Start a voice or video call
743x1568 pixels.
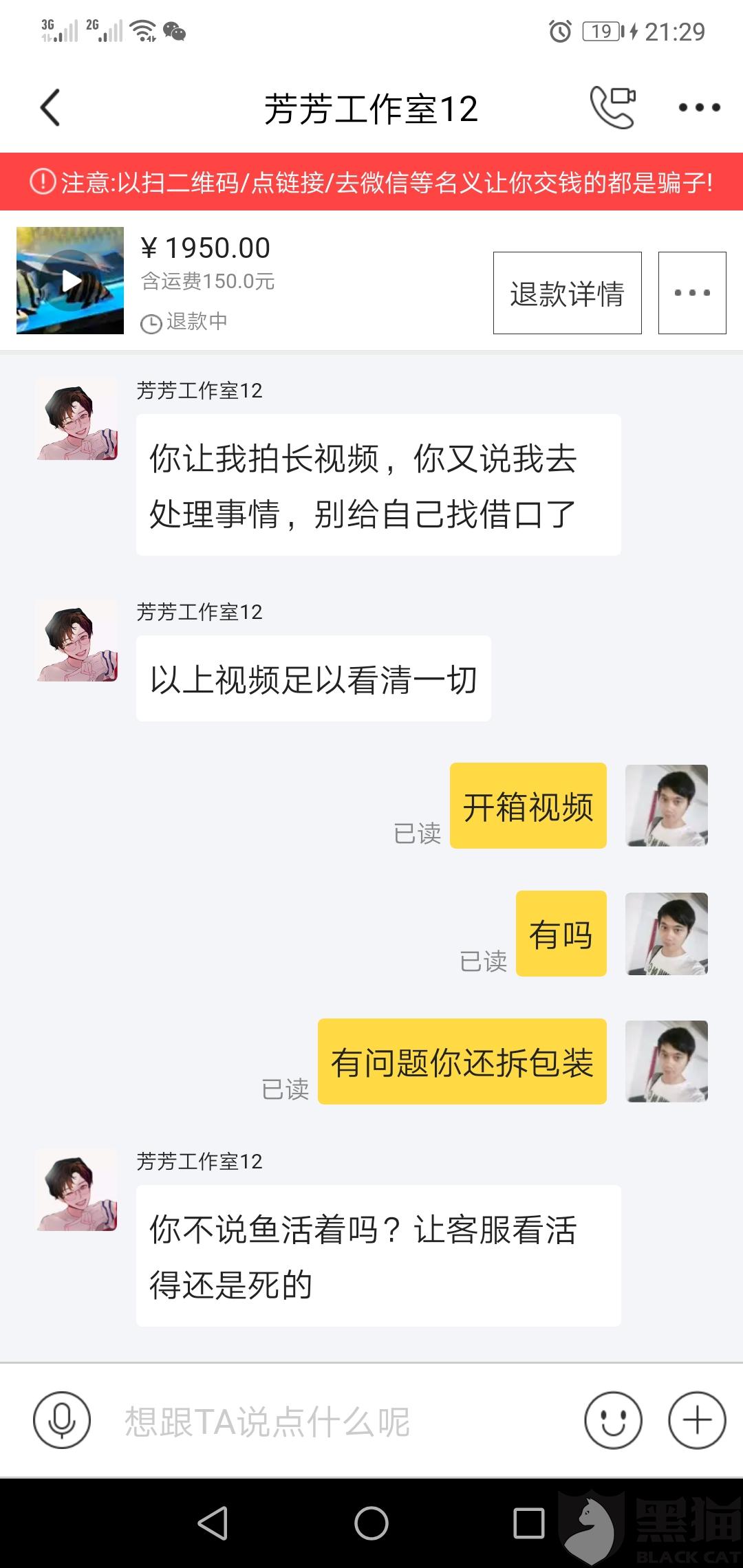coord(612,107)
